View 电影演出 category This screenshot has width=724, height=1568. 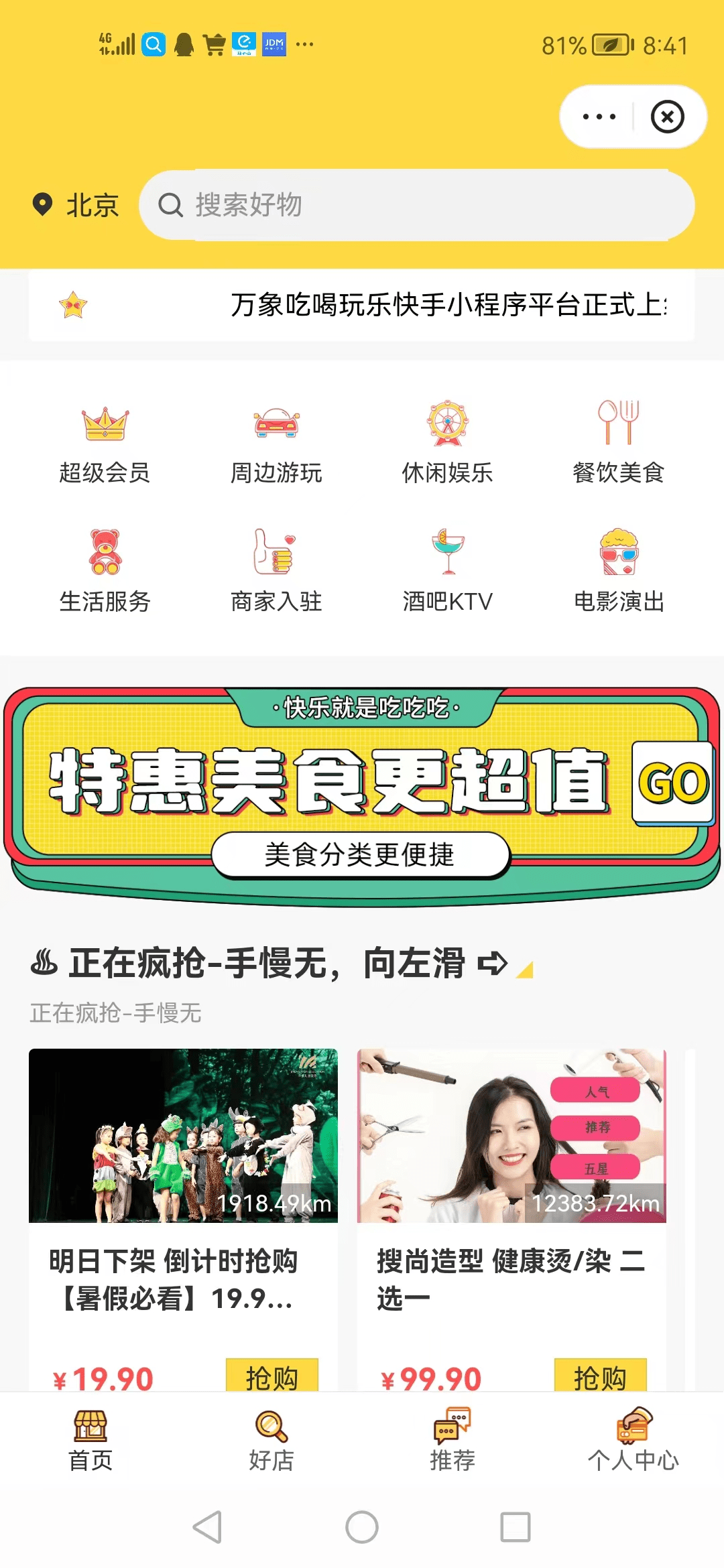point(618,572)
